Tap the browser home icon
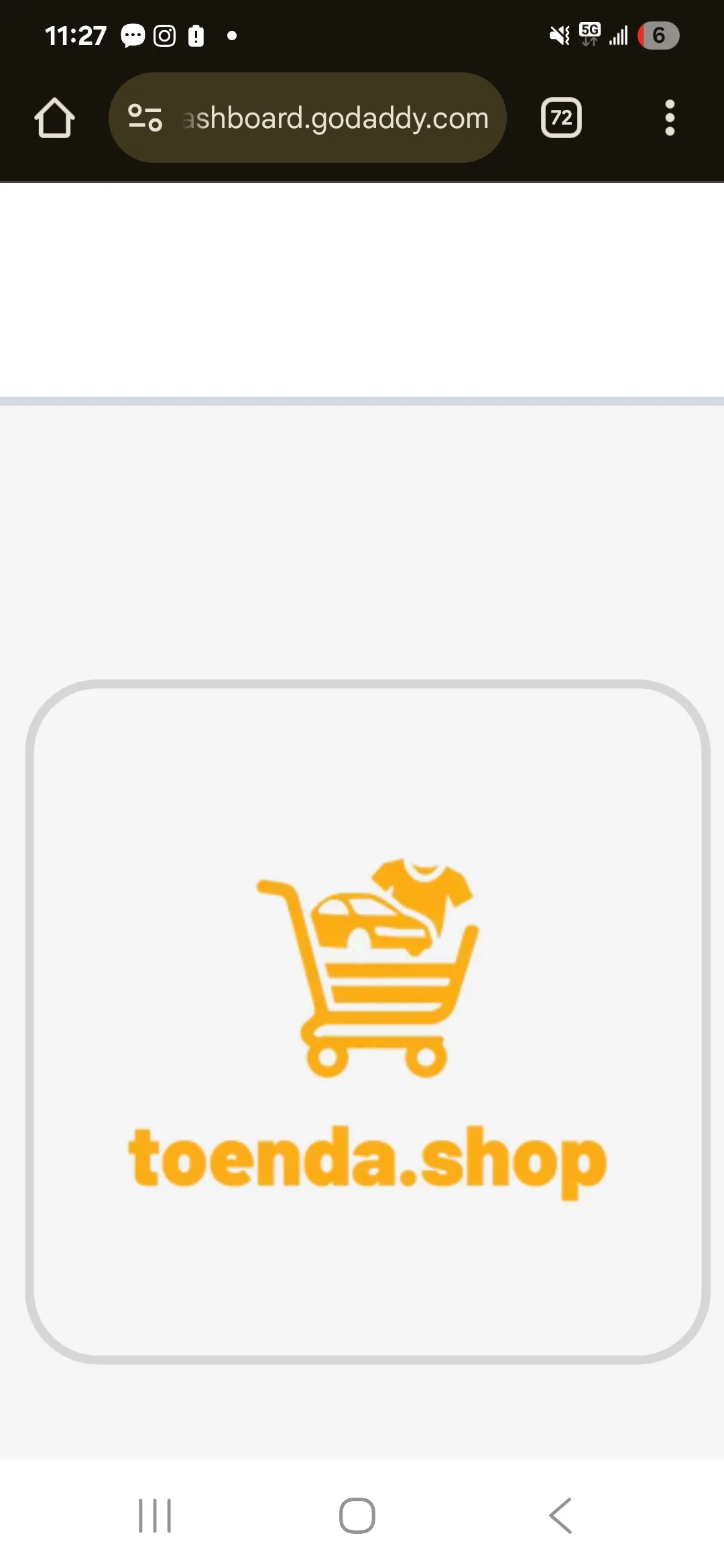Viewport: 724px width, 1568px height. [54, 118]
